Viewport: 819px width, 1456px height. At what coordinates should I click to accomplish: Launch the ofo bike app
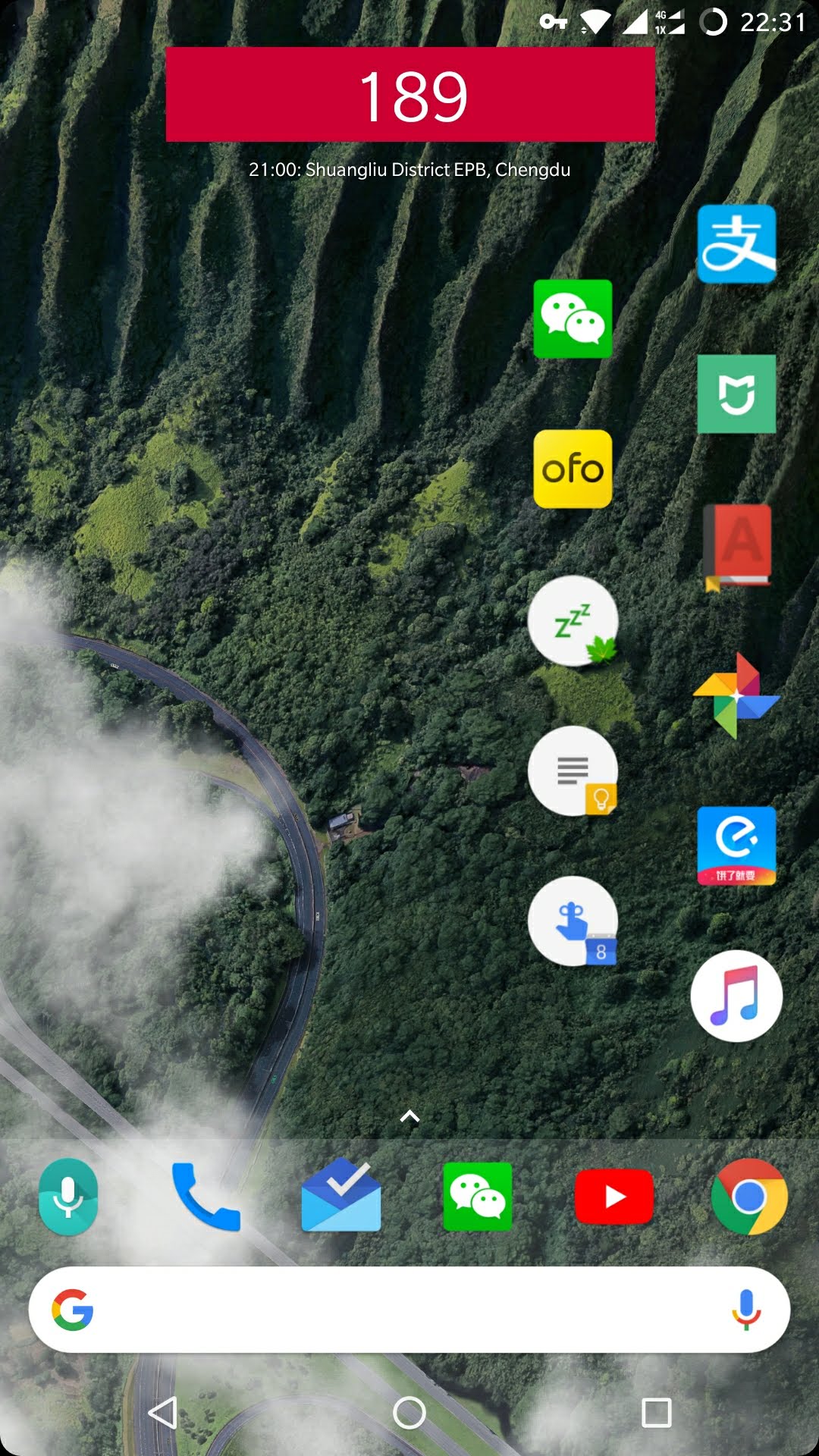[573, 469]
